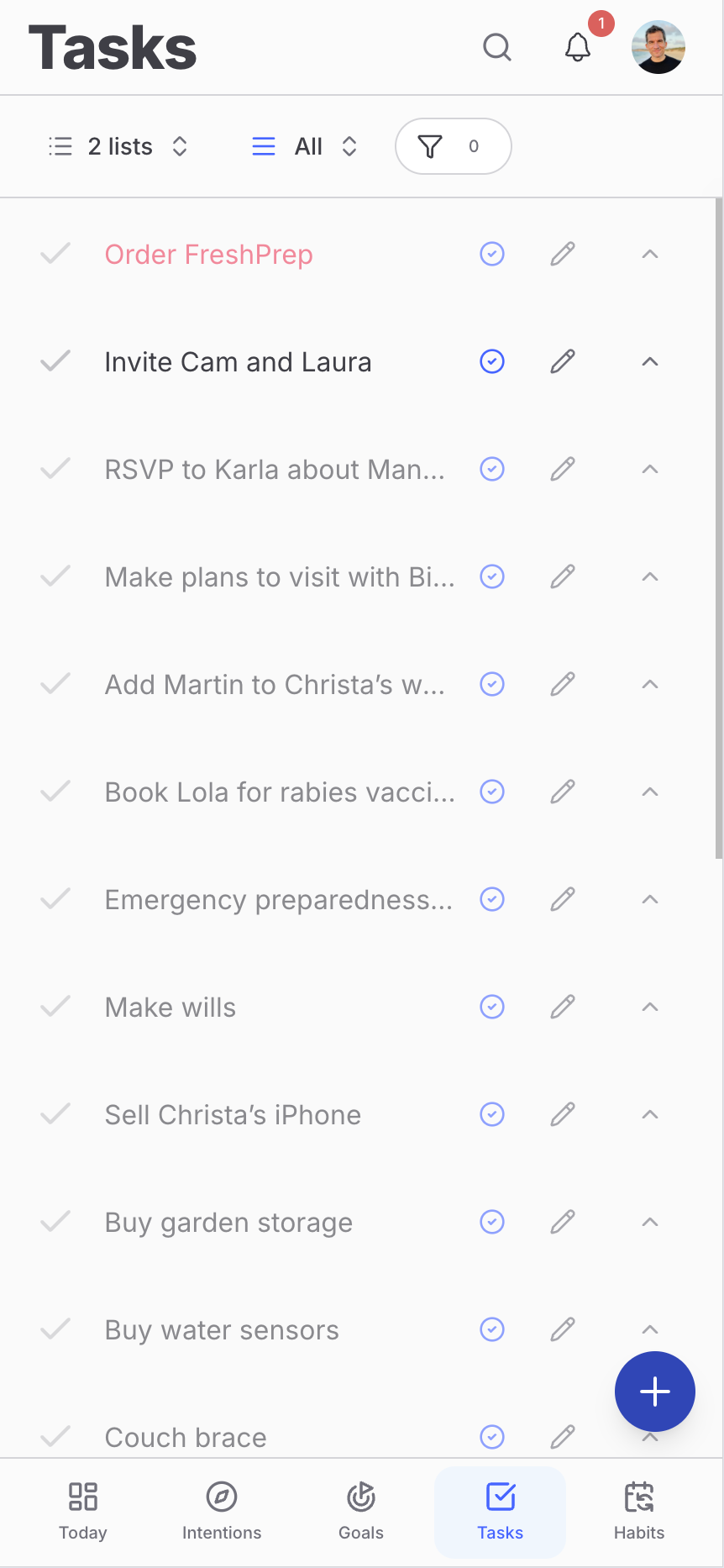
Task: Open the profile avatar
Action: coord(658,47)
